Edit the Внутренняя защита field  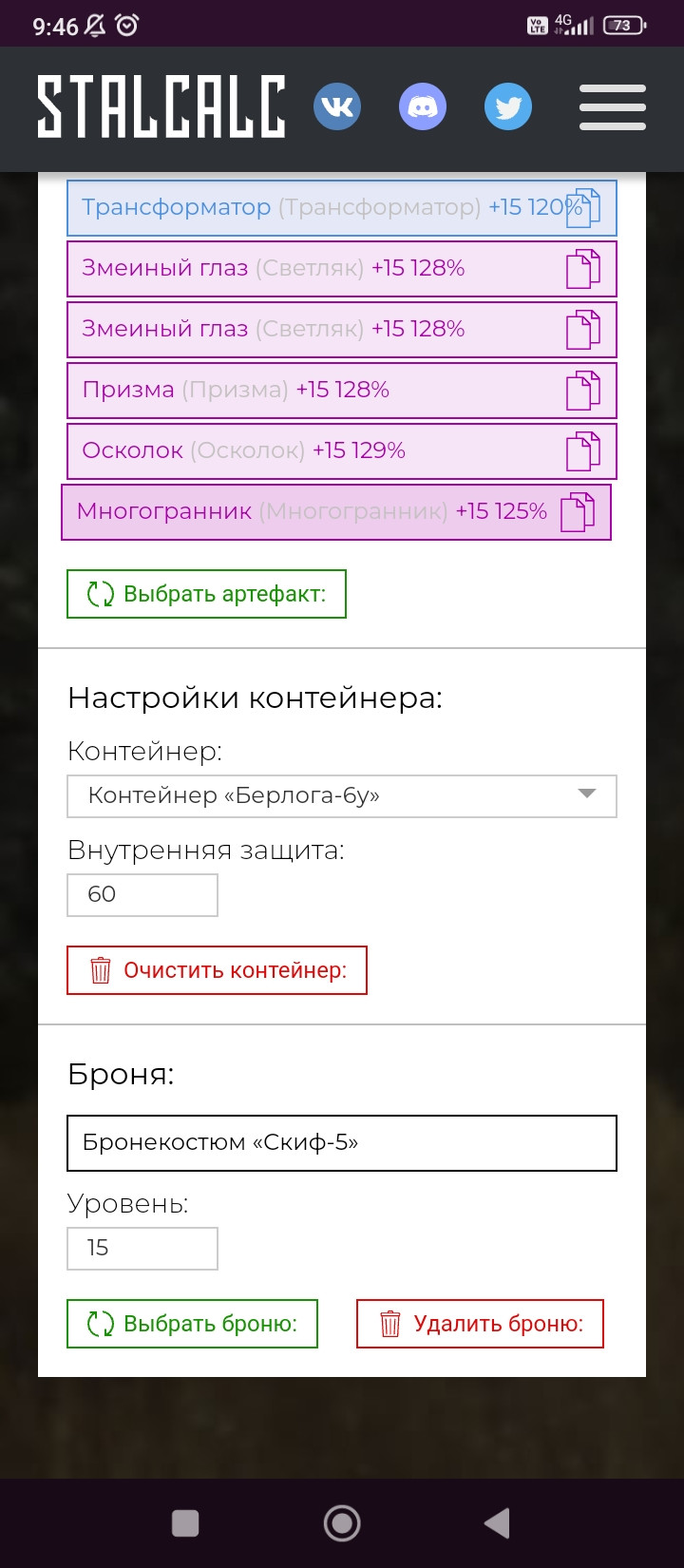pyautogui.click(x=142, y=895)
